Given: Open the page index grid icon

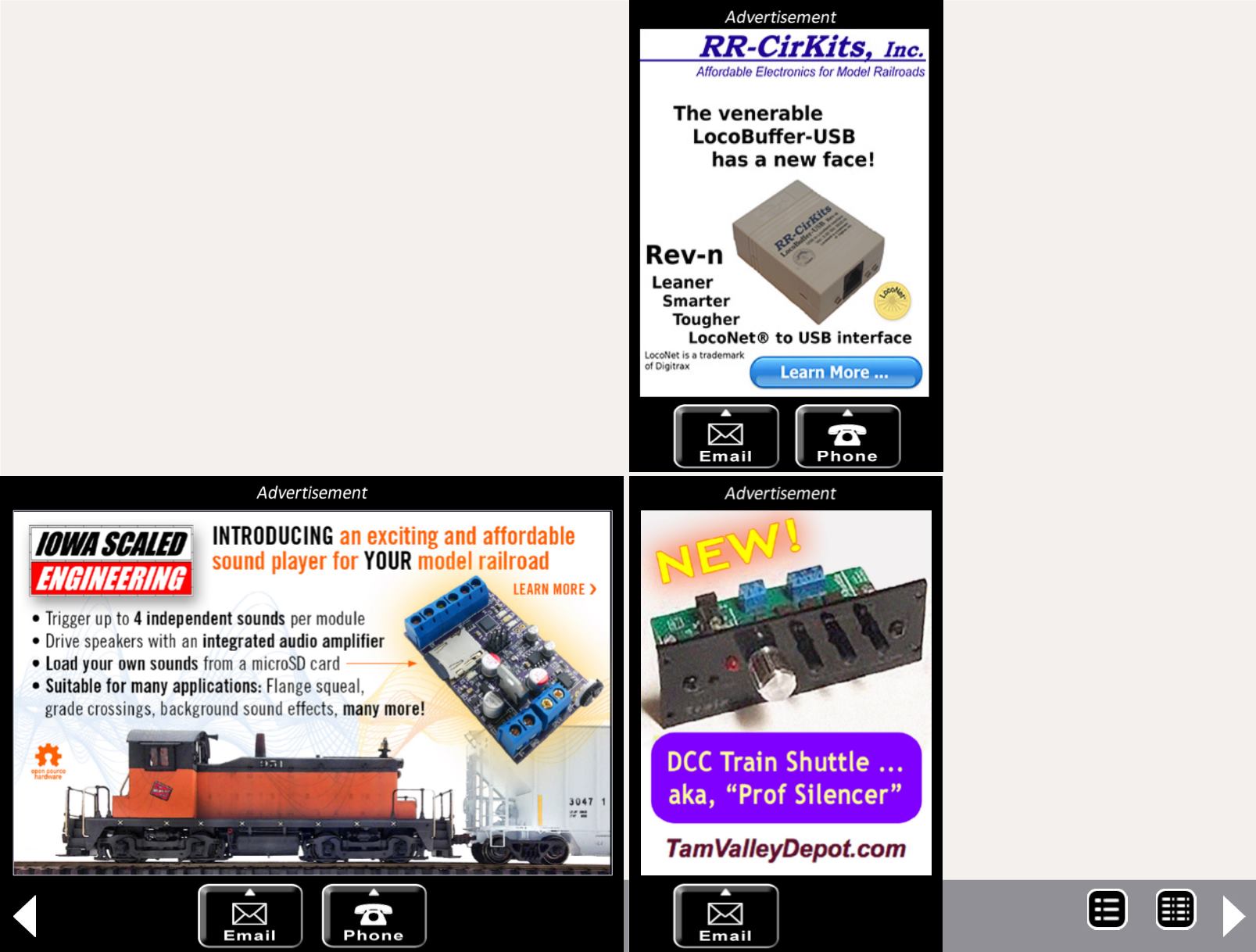Looking at the screenshot, I should click(1175, 910).
